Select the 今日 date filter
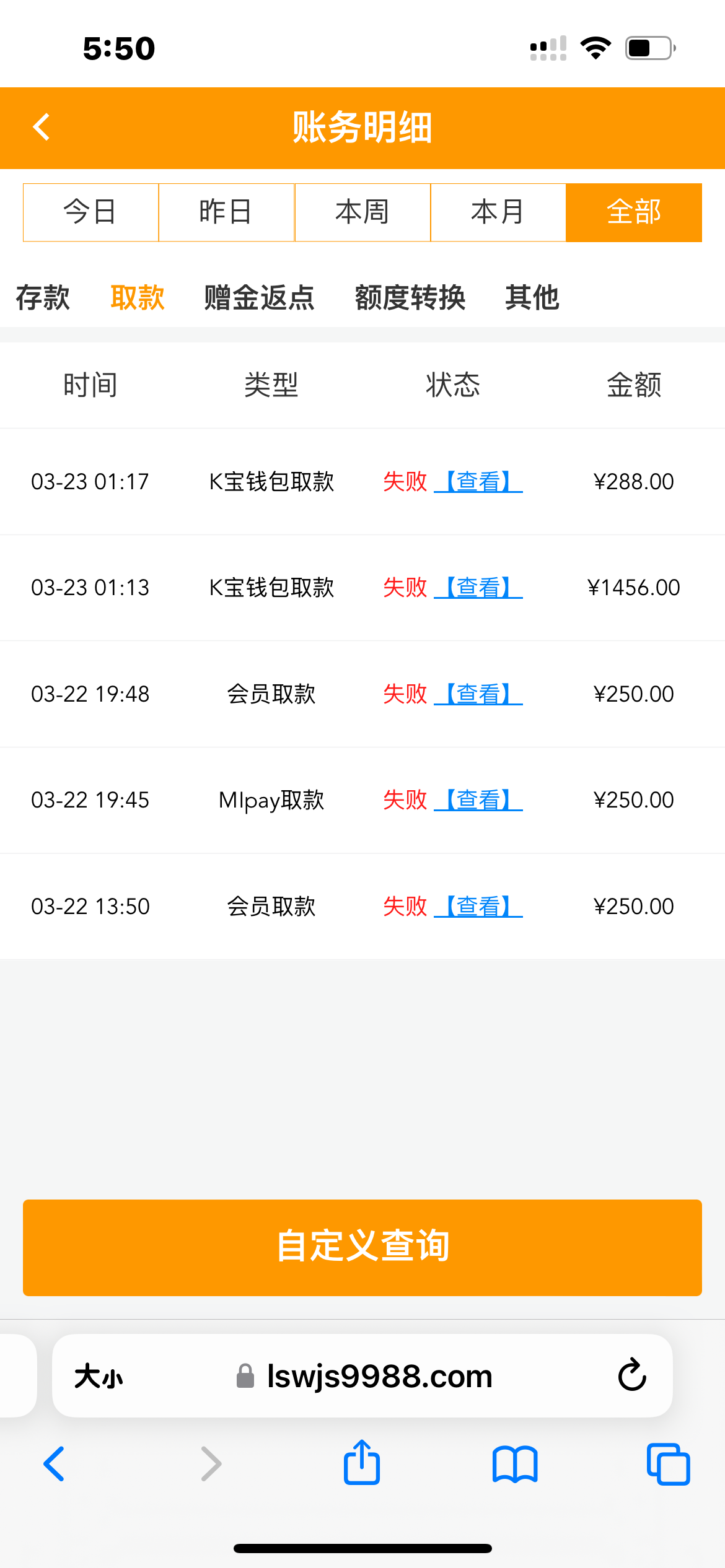The height and width of the screenshot is (1568, 725). [x=90, y=212]
